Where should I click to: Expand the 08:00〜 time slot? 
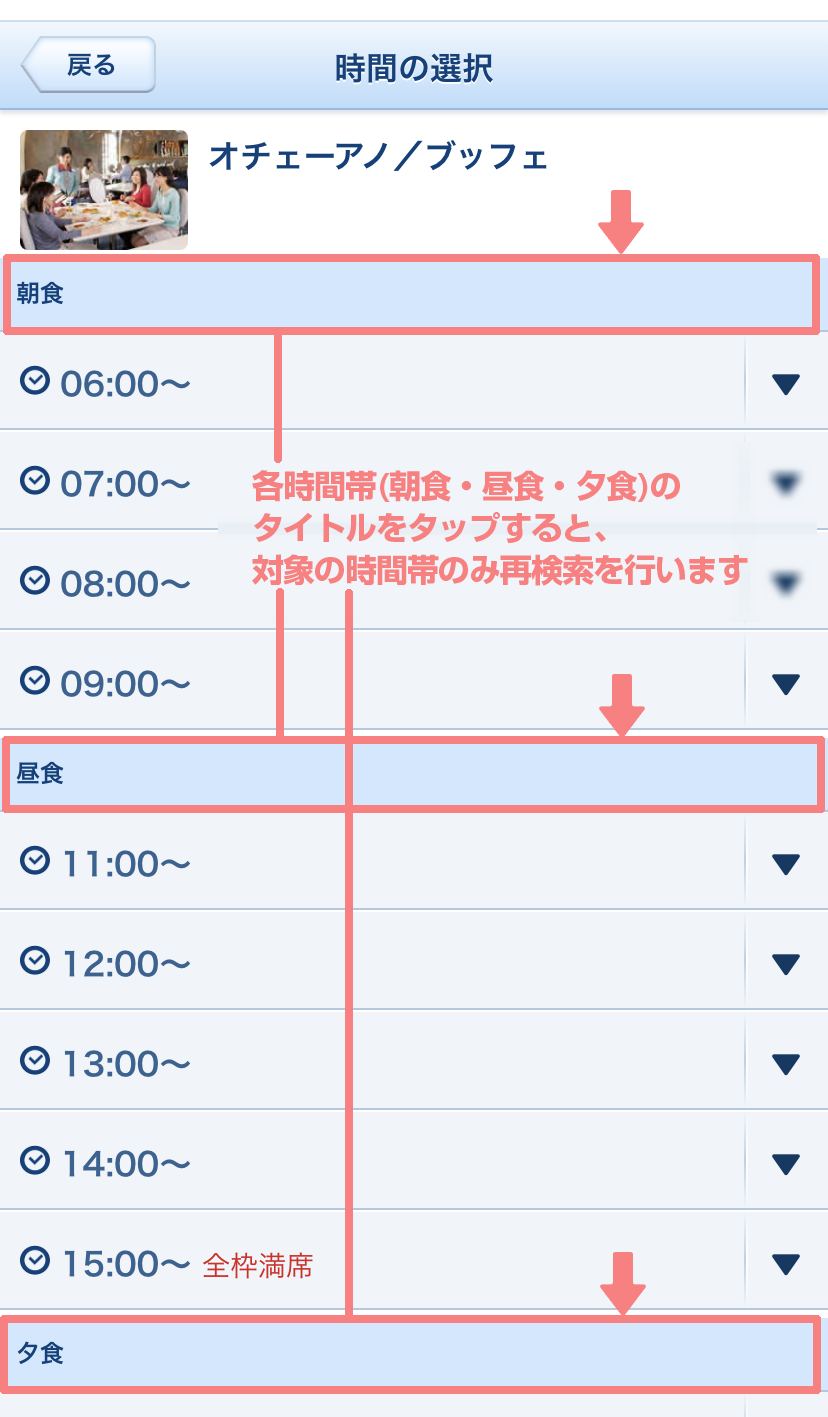pos(786,582)
